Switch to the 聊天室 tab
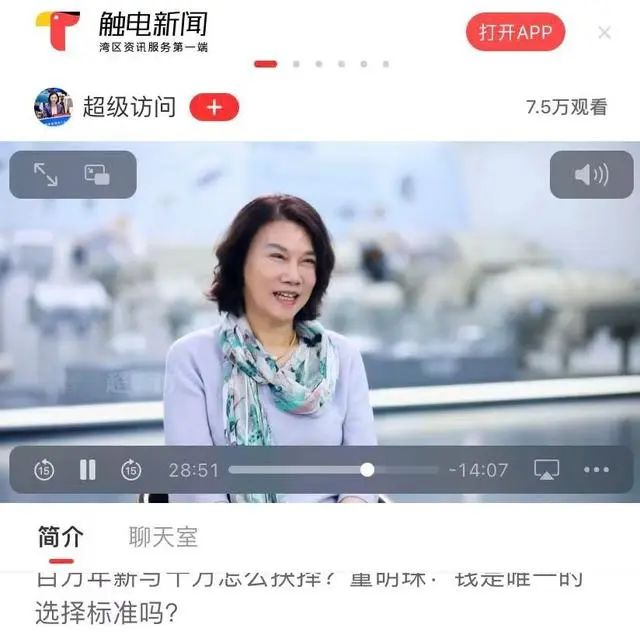The width and height of the screenshot is (640, 635). point(163,537)
